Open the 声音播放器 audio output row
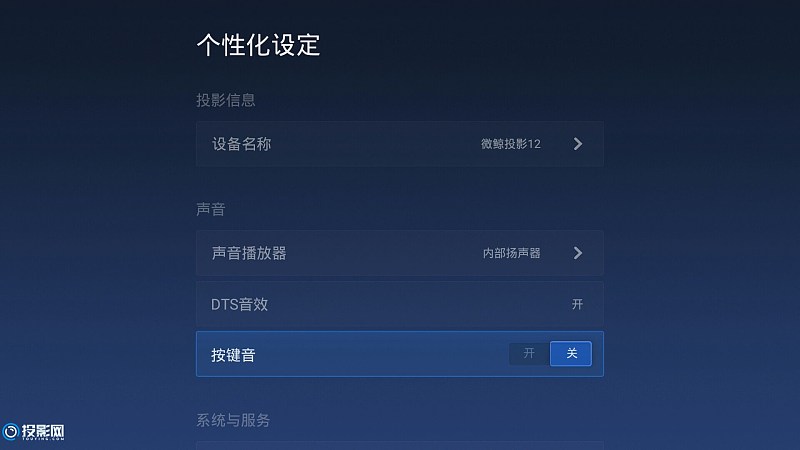This screenshot has height=450, width=800. (x=399, y=253)
